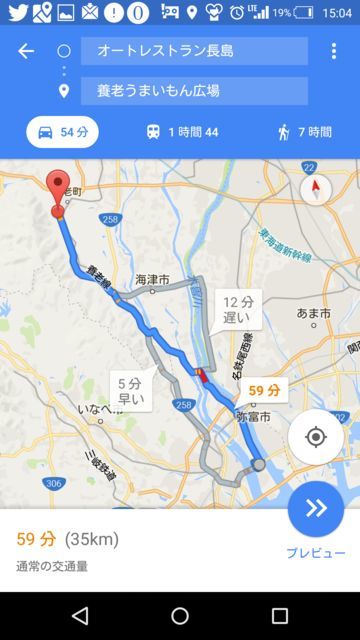Open the 59分 (35km) route details panel
Image resolution: width=360 pixels, height=640 pixels.
click(144, 550)
